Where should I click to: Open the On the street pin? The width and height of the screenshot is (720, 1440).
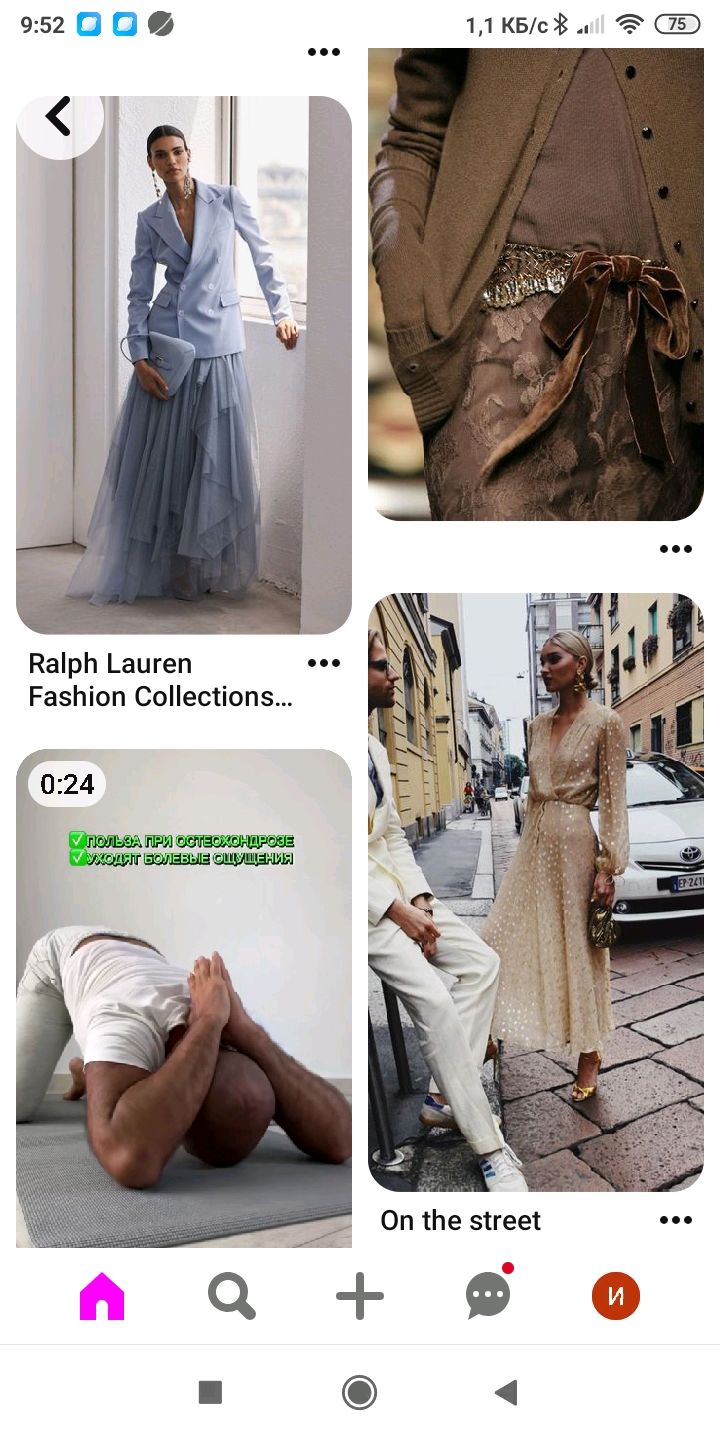coord(536,892)
